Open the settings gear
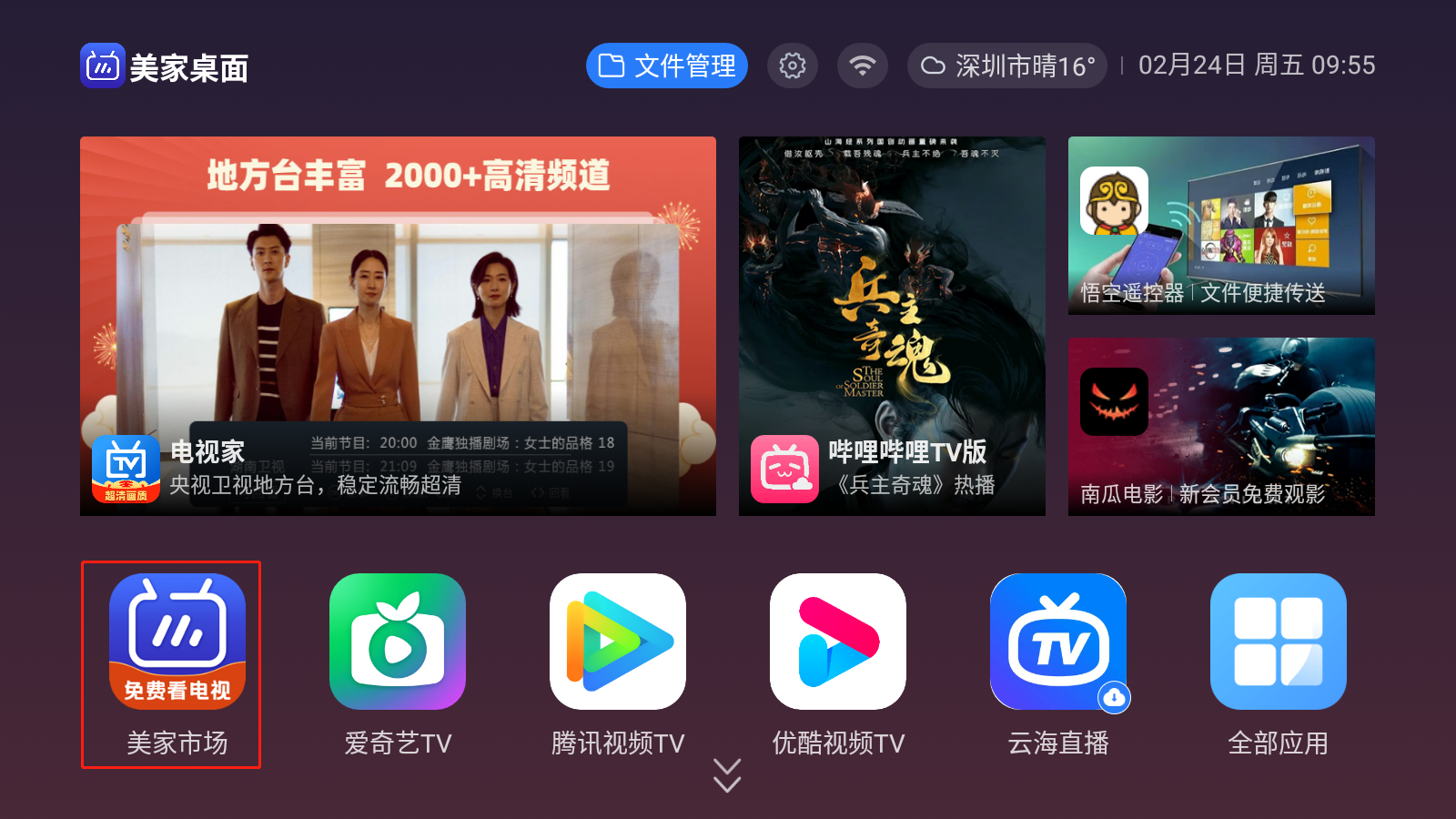The image size is (1456, 819). coord(792,66)
